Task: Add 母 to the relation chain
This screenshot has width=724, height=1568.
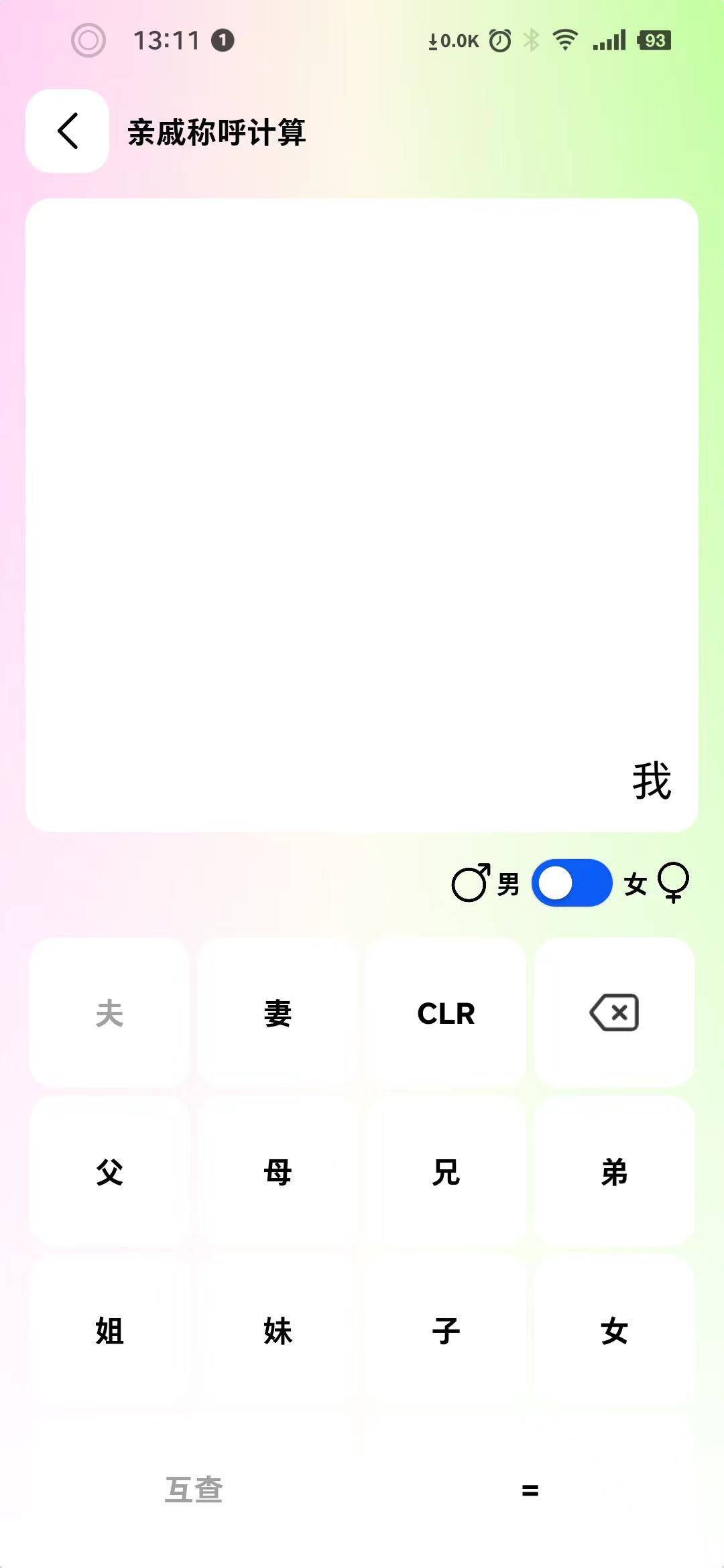Action: click(x=278, y=1172)
